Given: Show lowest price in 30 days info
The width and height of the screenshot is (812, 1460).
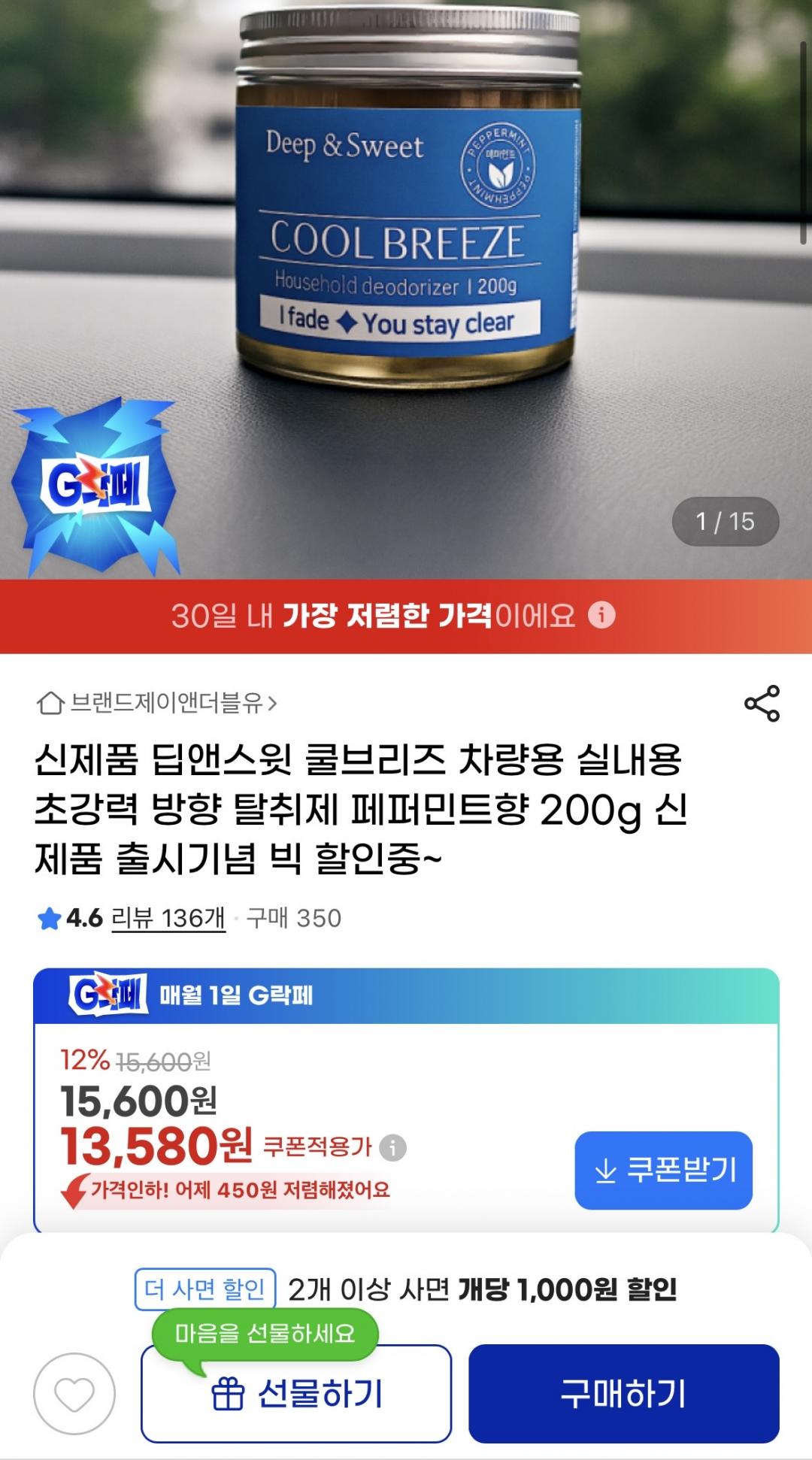Looking at the screenshot, I should point(601,616).
